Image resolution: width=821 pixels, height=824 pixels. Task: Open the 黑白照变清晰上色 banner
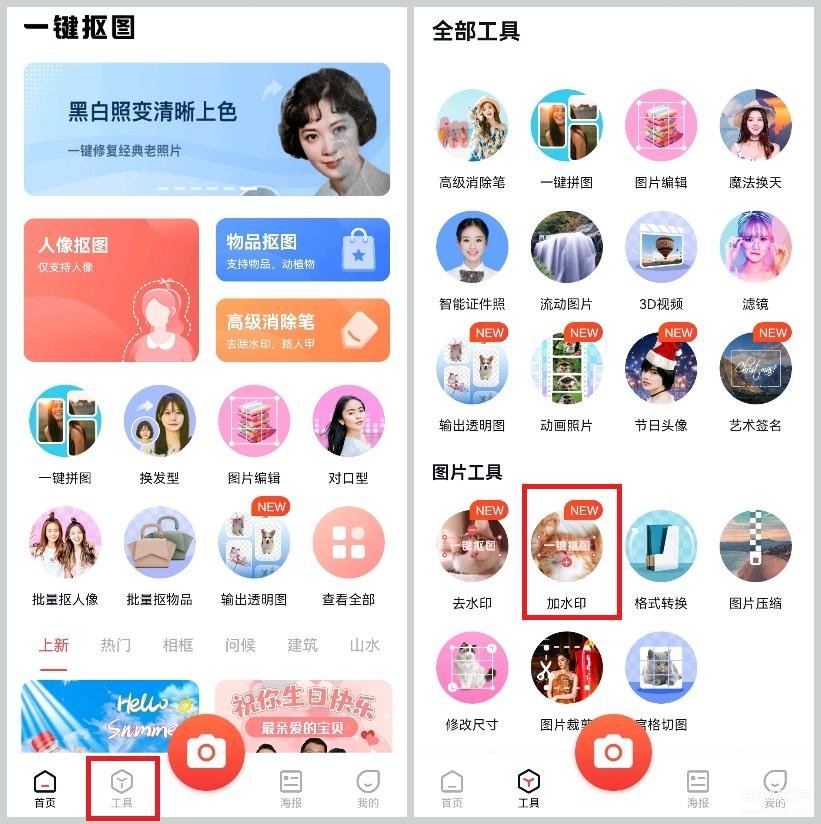pyautogui.click(x=206, y=129)
